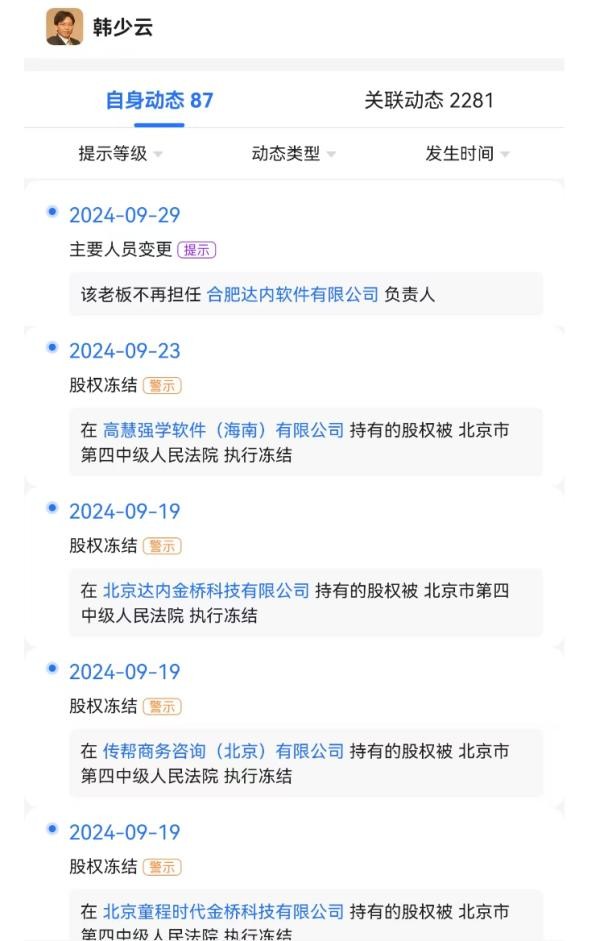Expand the 提示等级 filter dropdown
The image size is (612, 941).
pyautogui.click(x=120, y=154)
